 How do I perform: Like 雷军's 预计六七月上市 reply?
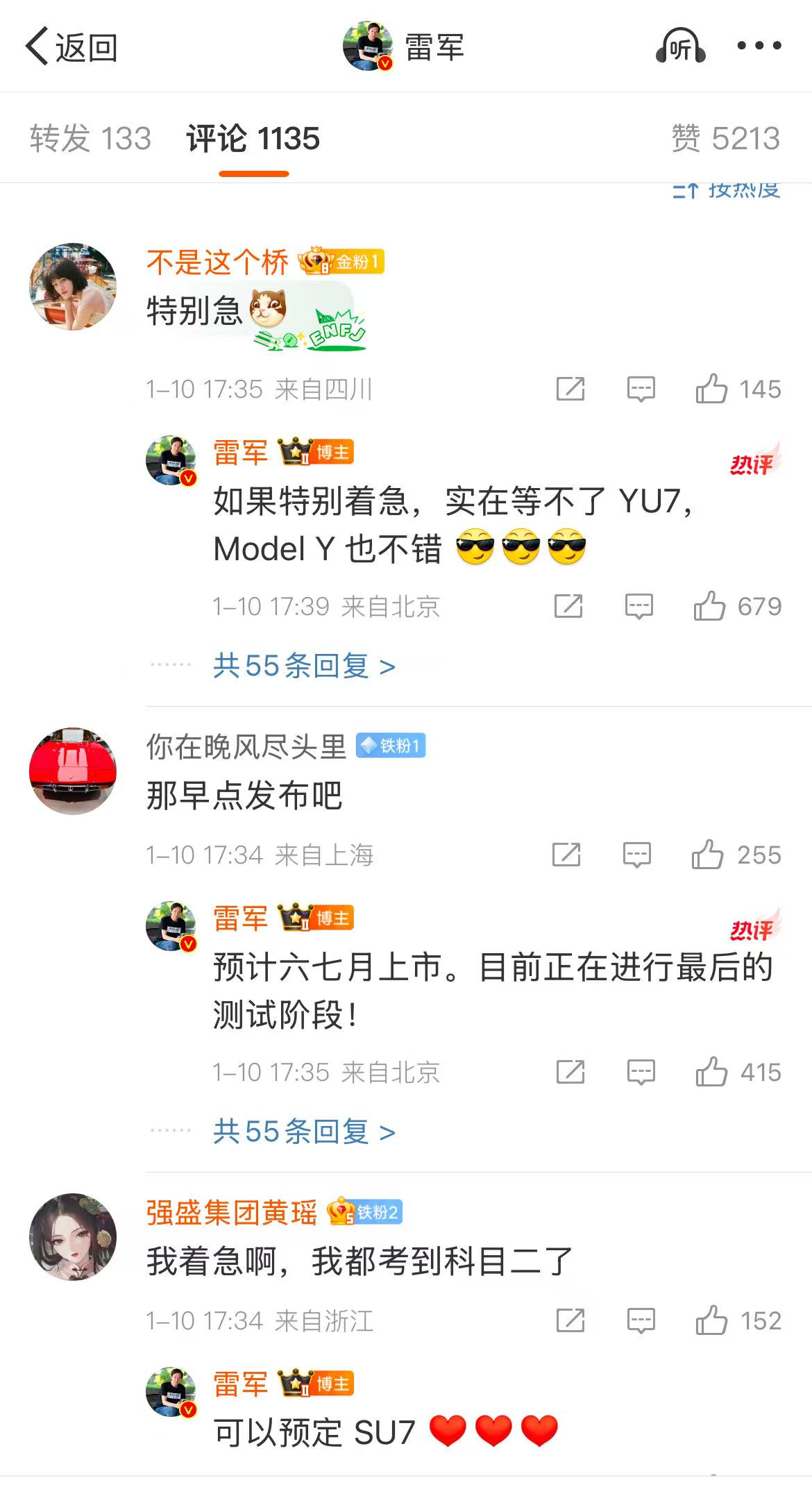tap(711, 1072)
